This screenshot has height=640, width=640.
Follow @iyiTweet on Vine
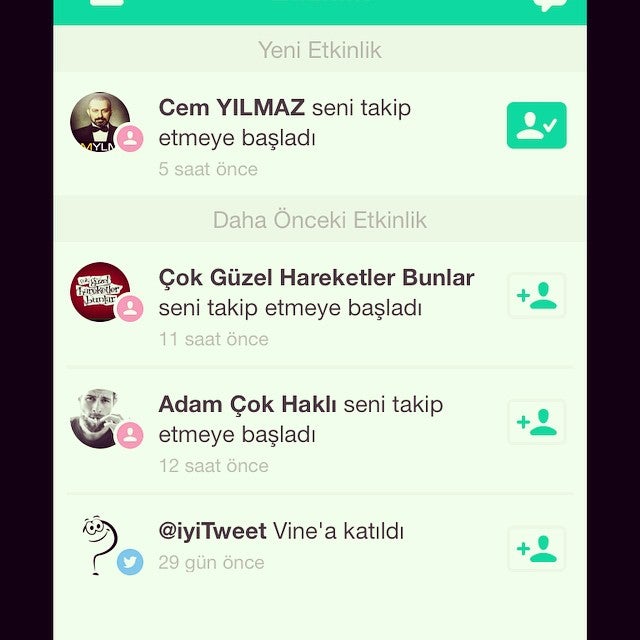pyautogui.click(x=536, y=549)
